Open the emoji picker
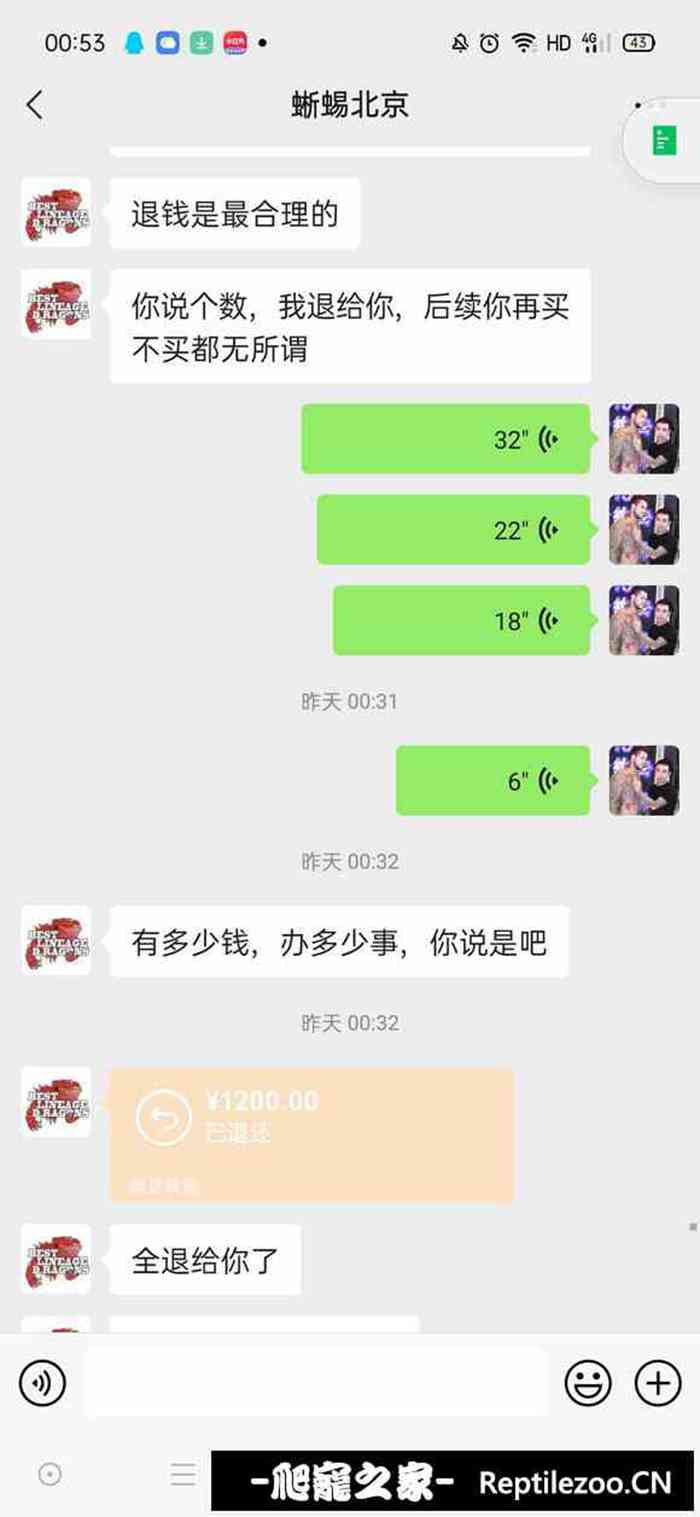Image resolution: width=700 pixels, height=1517 pixels. [588, 1383]
